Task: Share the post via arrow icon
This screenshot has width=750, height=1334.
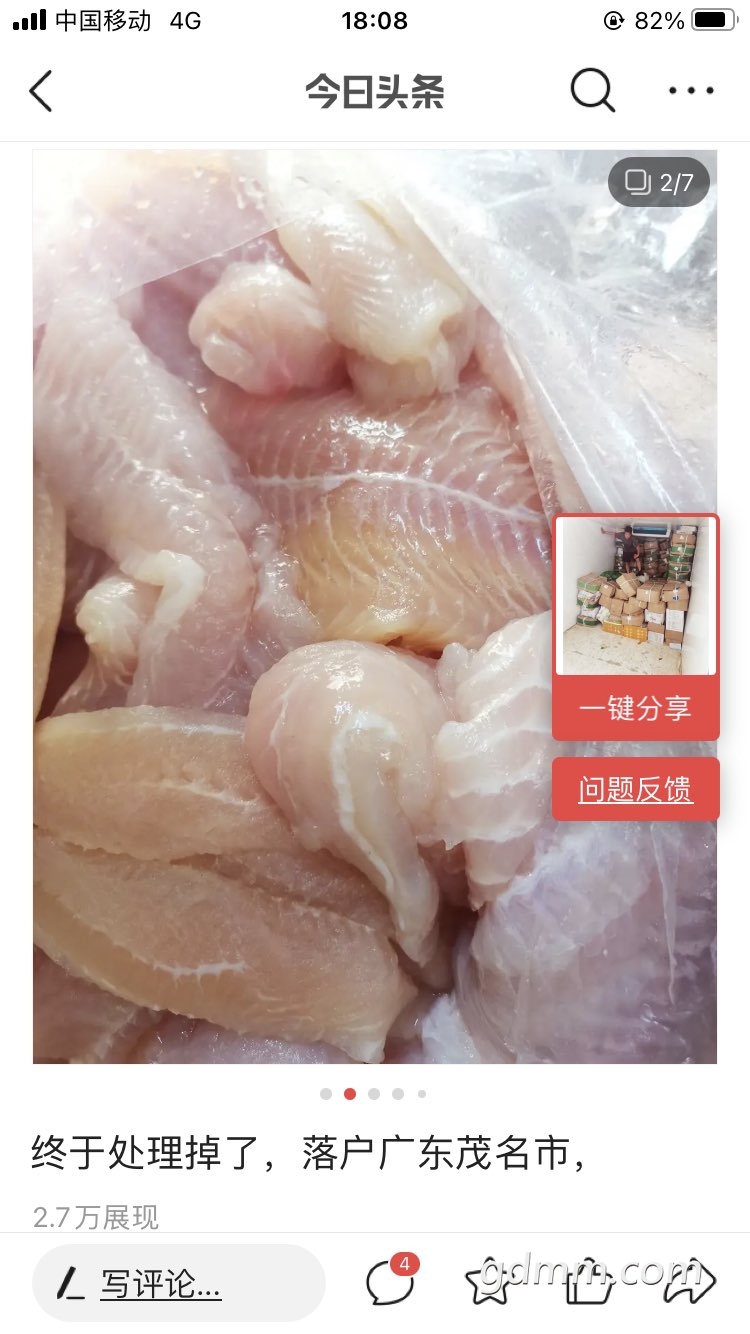Action: coord(690,1283)
